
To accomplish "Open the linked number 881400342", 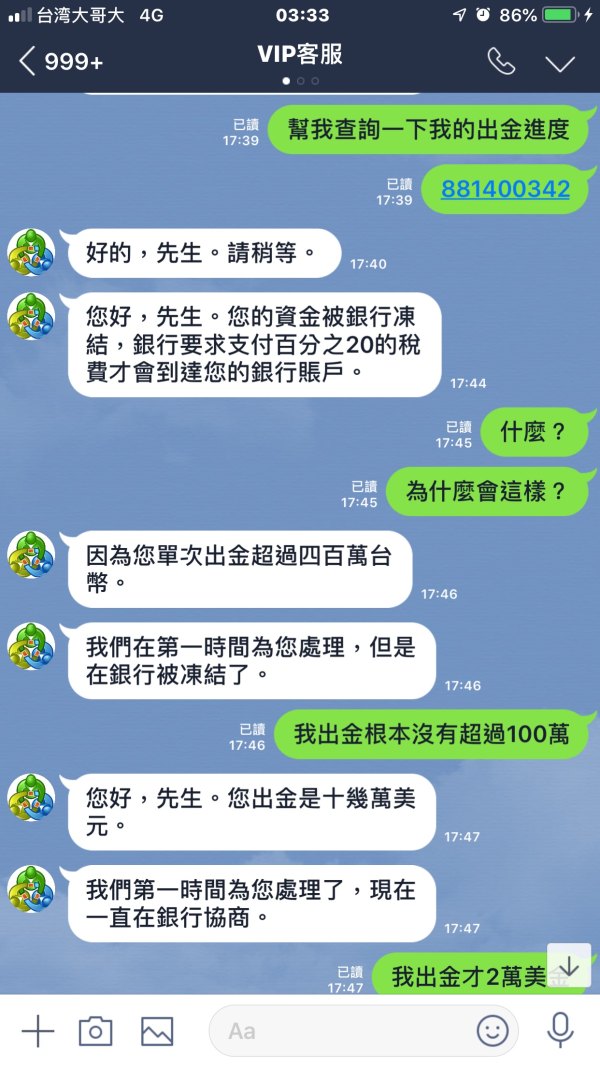I will tap(505, 188).
